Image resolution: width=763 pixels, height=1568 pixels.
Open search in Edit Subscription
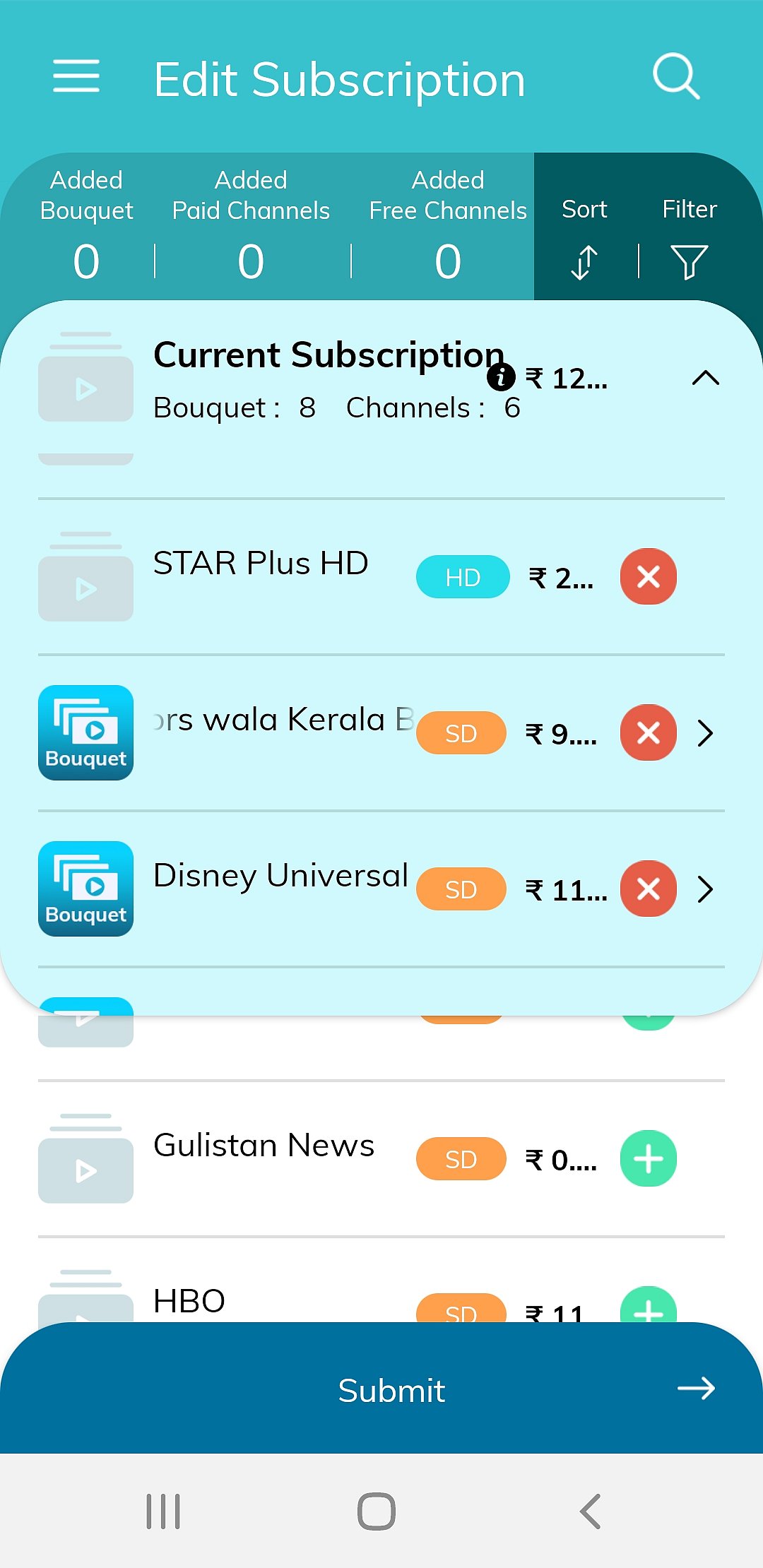tap(676, 76)
